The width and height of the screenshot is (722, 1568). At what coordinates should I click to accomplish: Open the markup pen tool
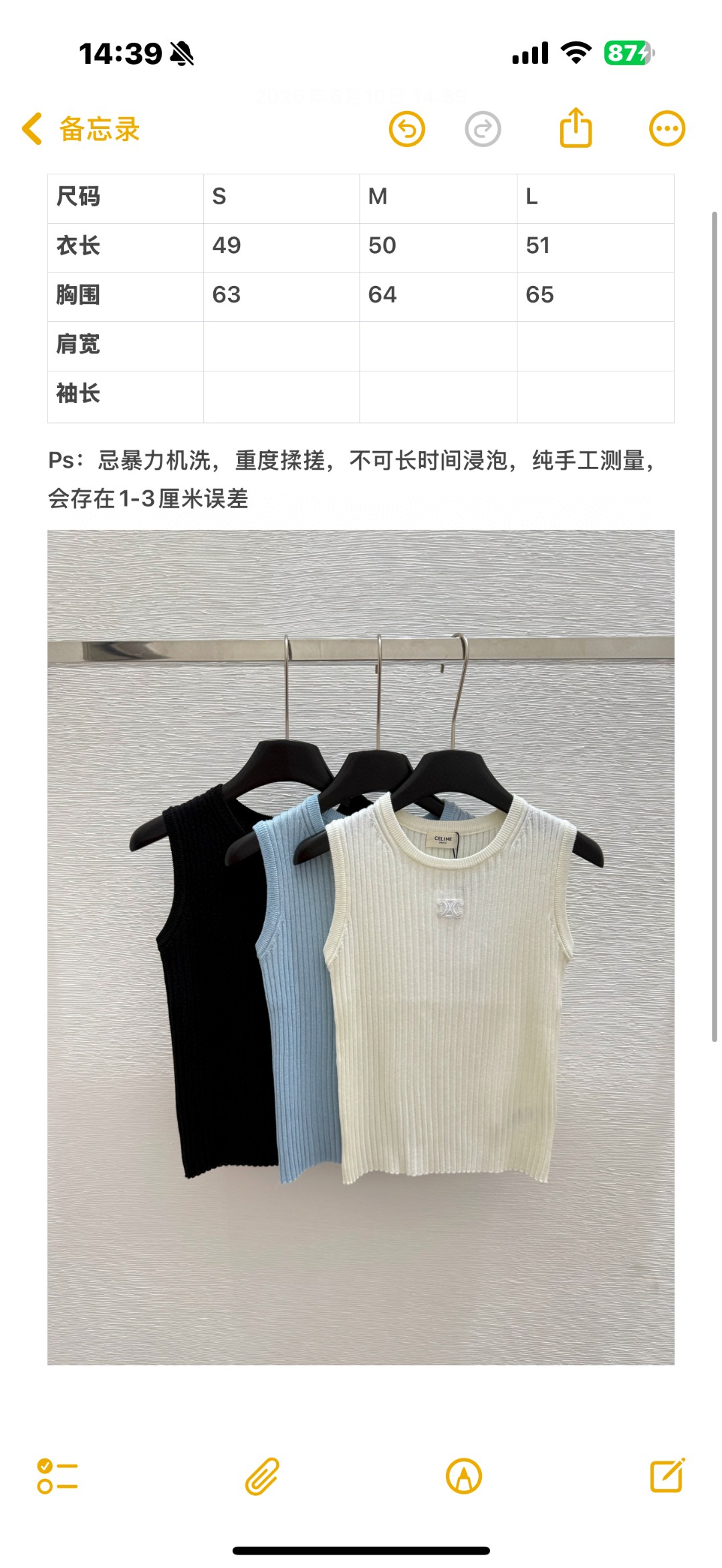click(x=464, y=1476)
